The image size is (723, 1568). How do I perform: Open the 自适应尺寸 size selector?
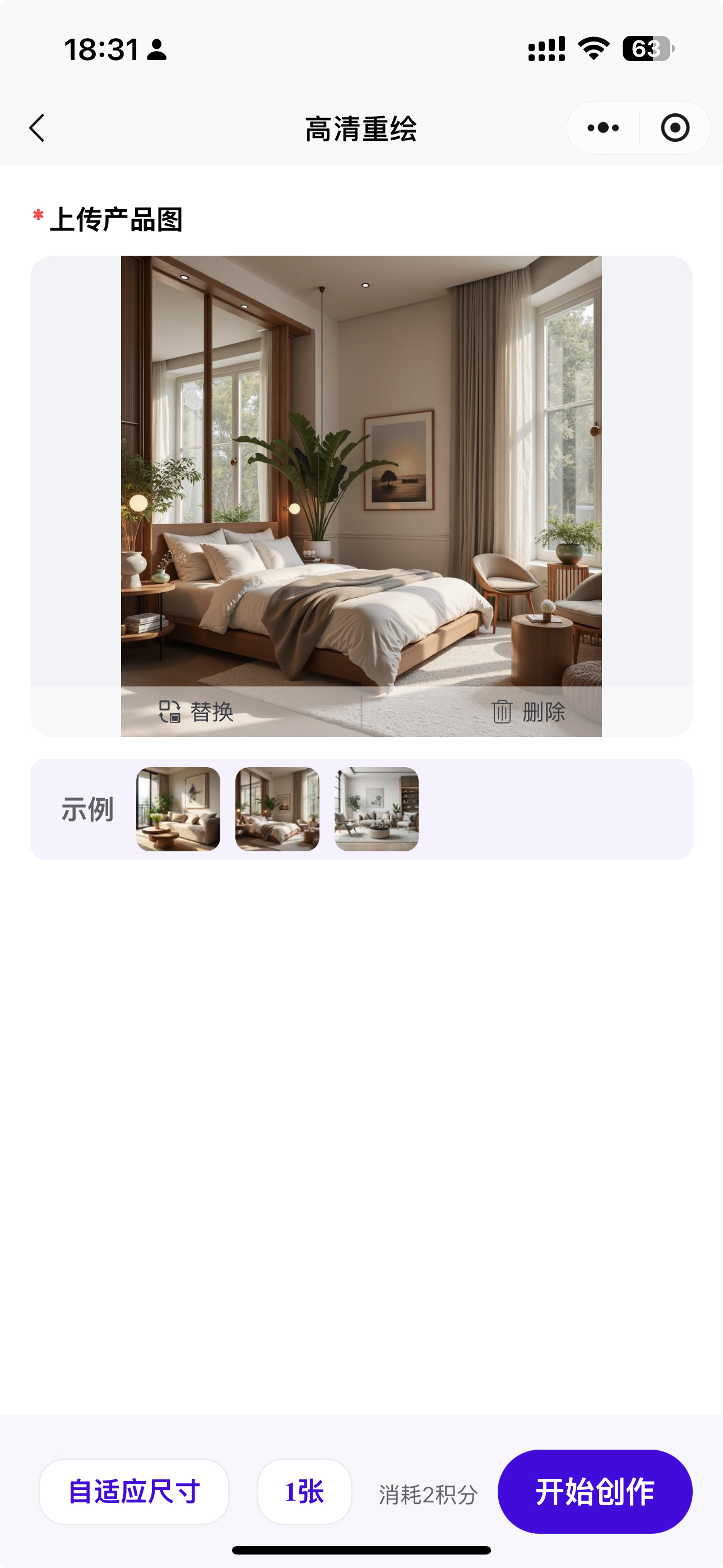pyautogui.click(x=134, y=1491)
